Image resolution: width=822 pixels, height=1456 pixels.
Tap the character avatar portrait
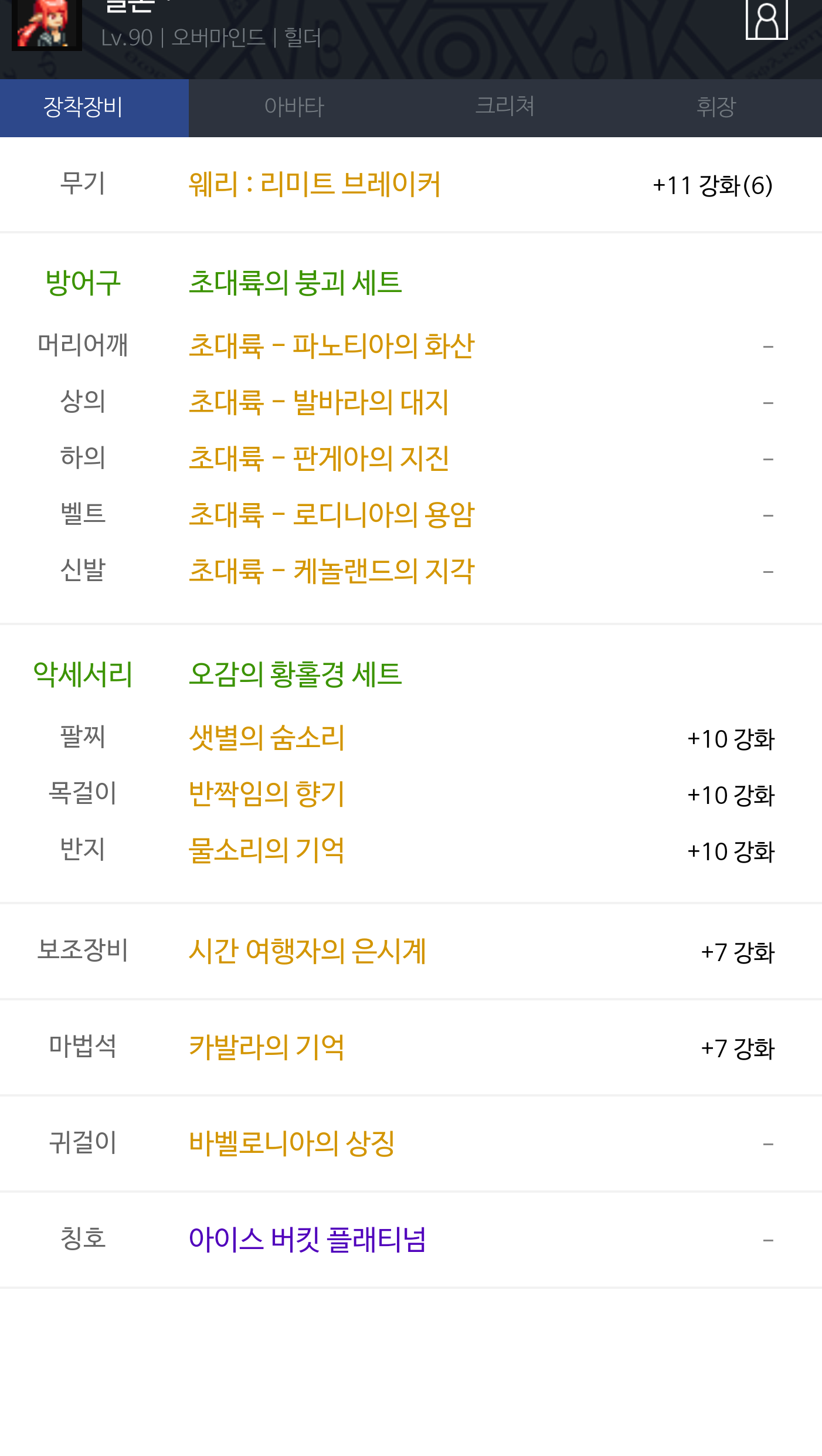coord(47,25)
